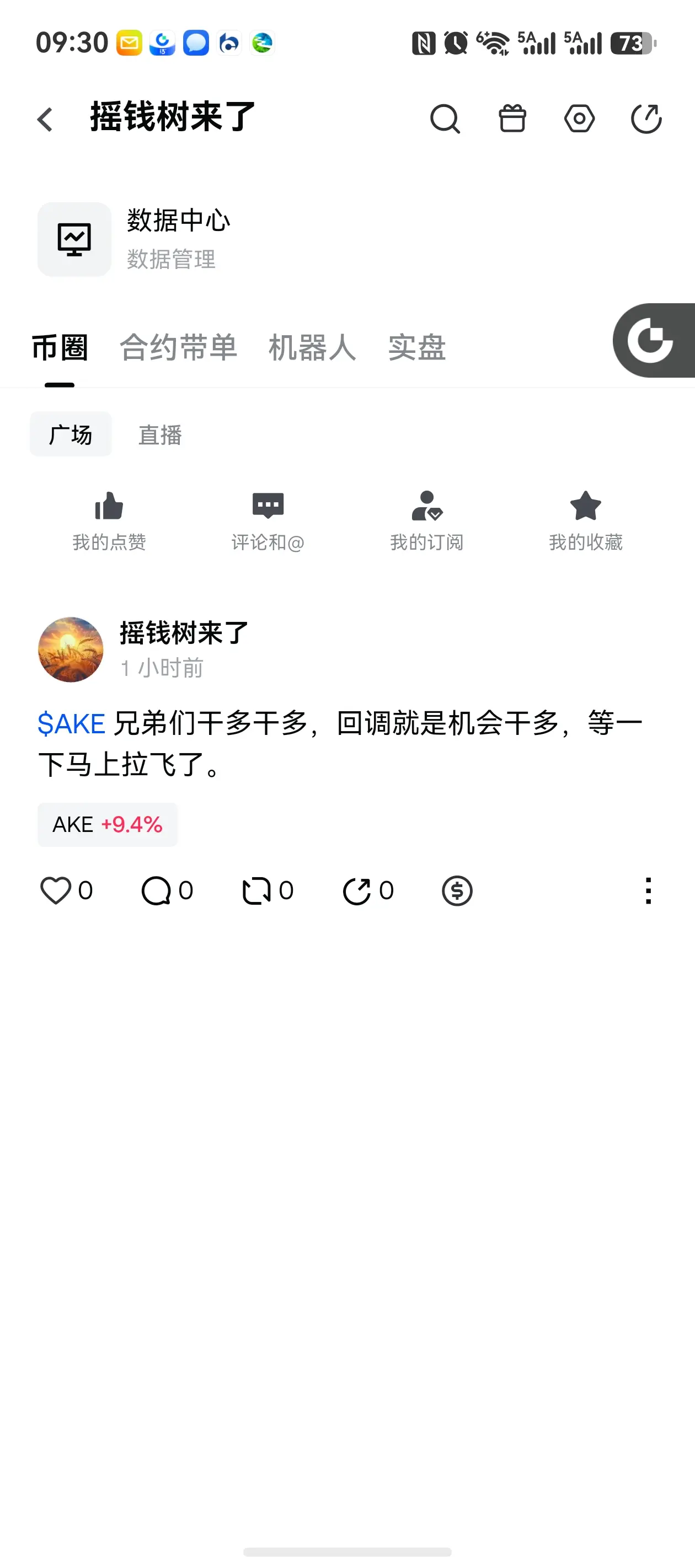Open 我的收藏

click(x=586, y=521)
